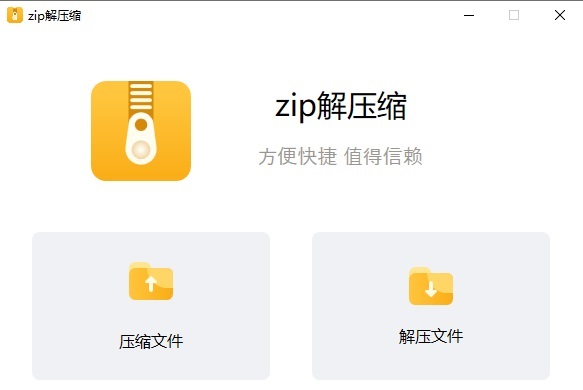Open the 解压文件 extract files card
Screen dimensions: 583x390
pyautogui.click(x=431, y=306)
